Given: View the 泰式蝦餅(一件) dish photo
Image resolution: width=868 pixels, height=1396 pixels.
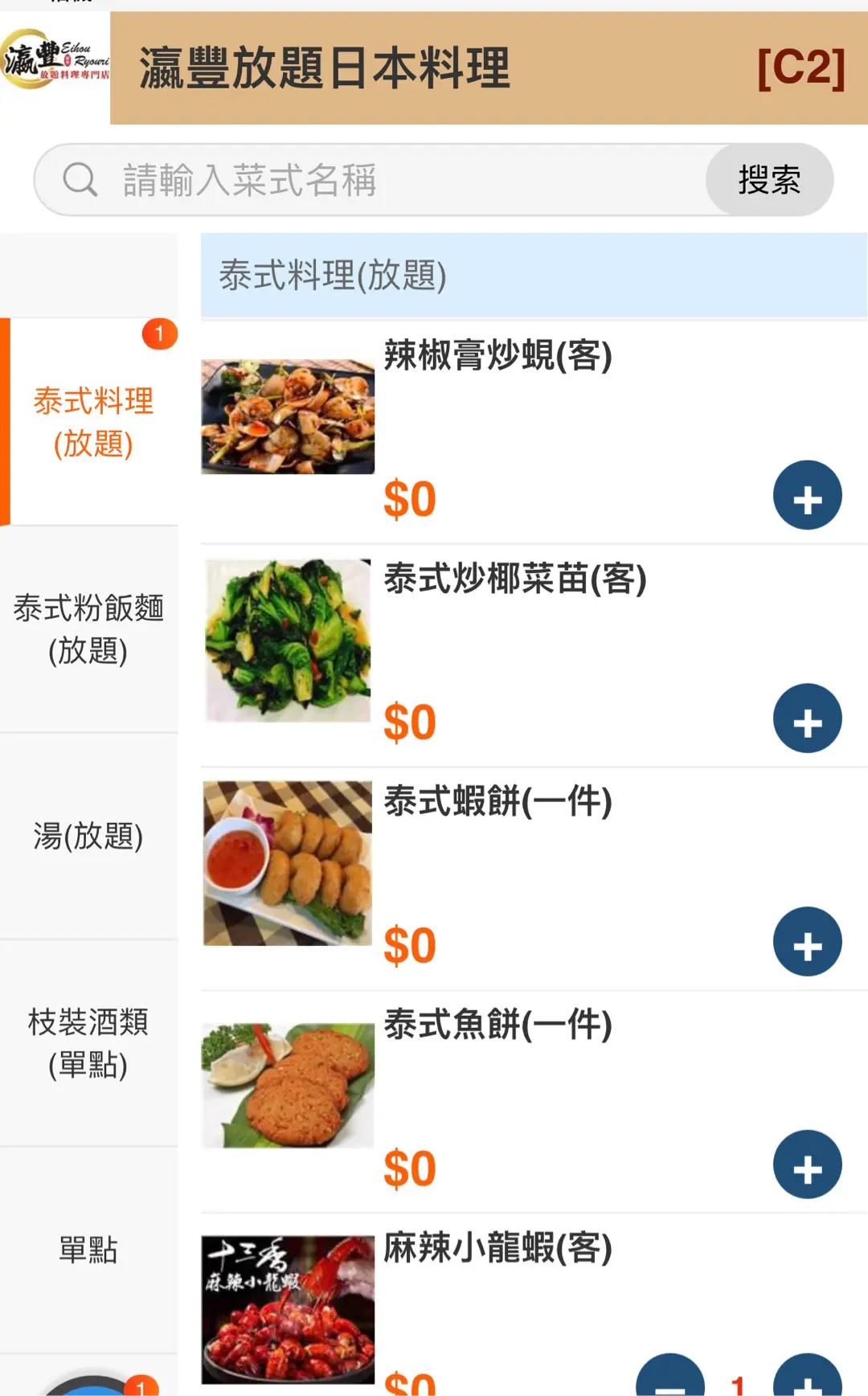Looking at the screenshot, I should coord(288,863).
